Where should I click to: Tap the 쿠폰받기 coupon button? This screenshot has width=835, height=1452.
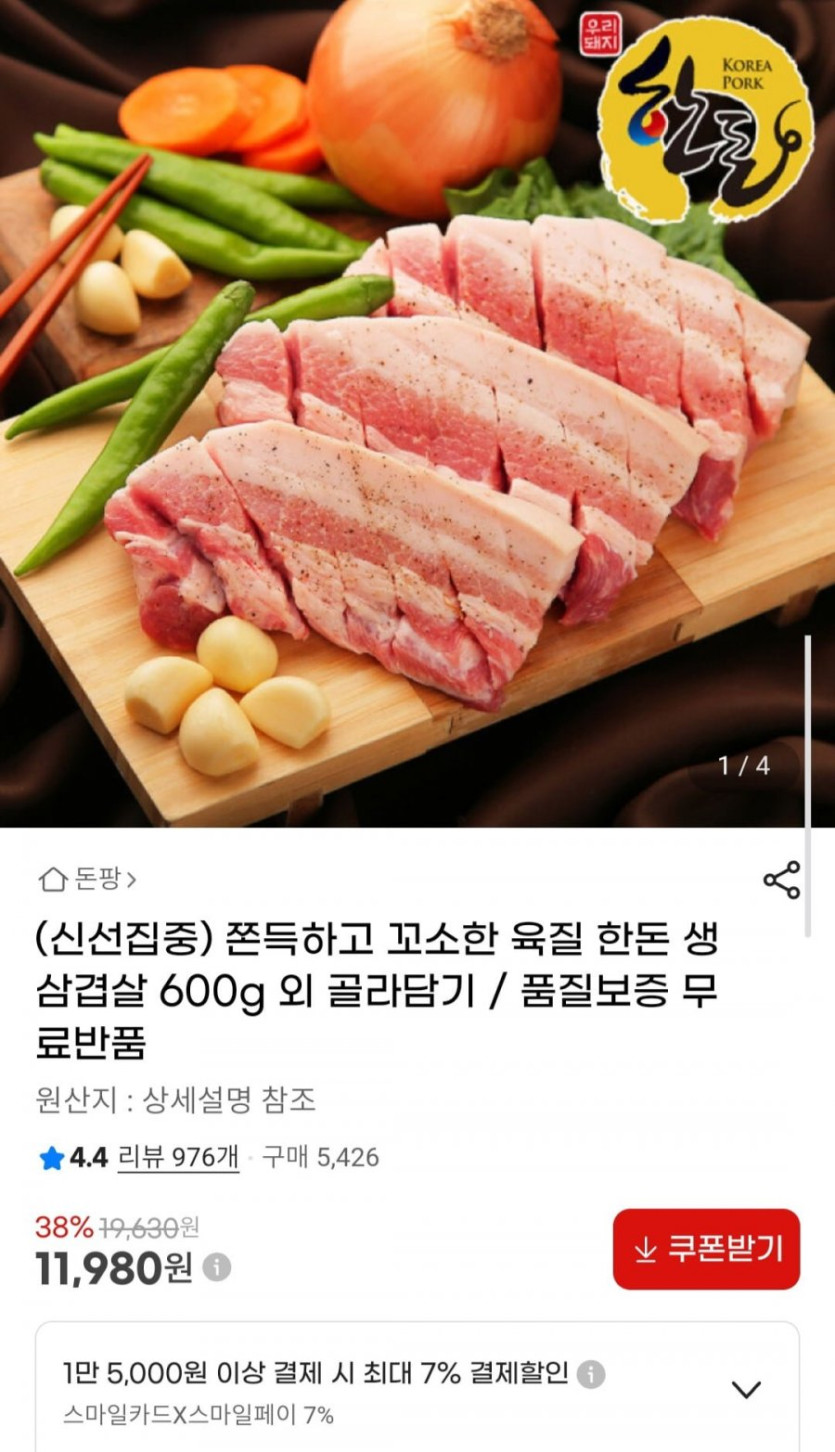tap(706, 1249)
